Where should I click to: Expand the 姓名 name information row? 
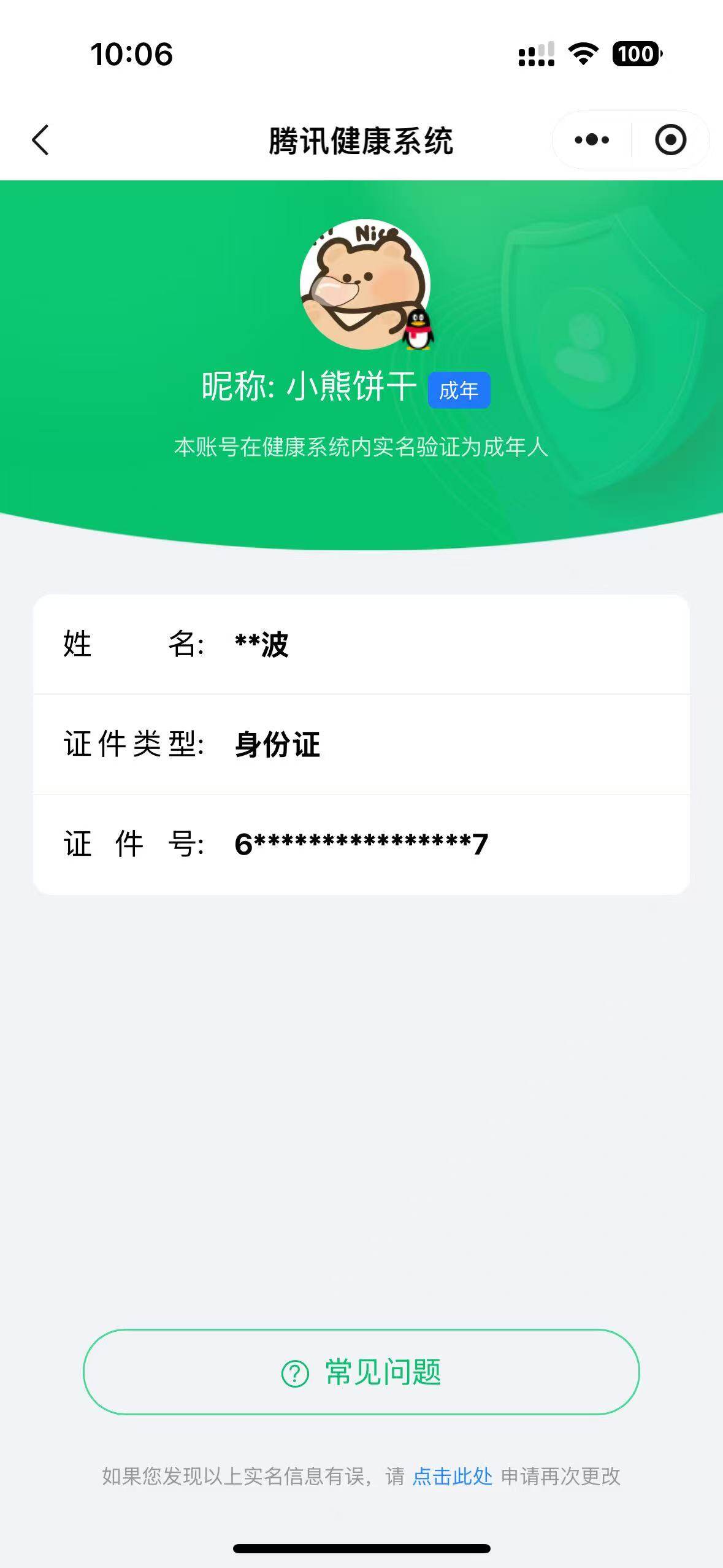pyautogui.click(x=362, y=646)
